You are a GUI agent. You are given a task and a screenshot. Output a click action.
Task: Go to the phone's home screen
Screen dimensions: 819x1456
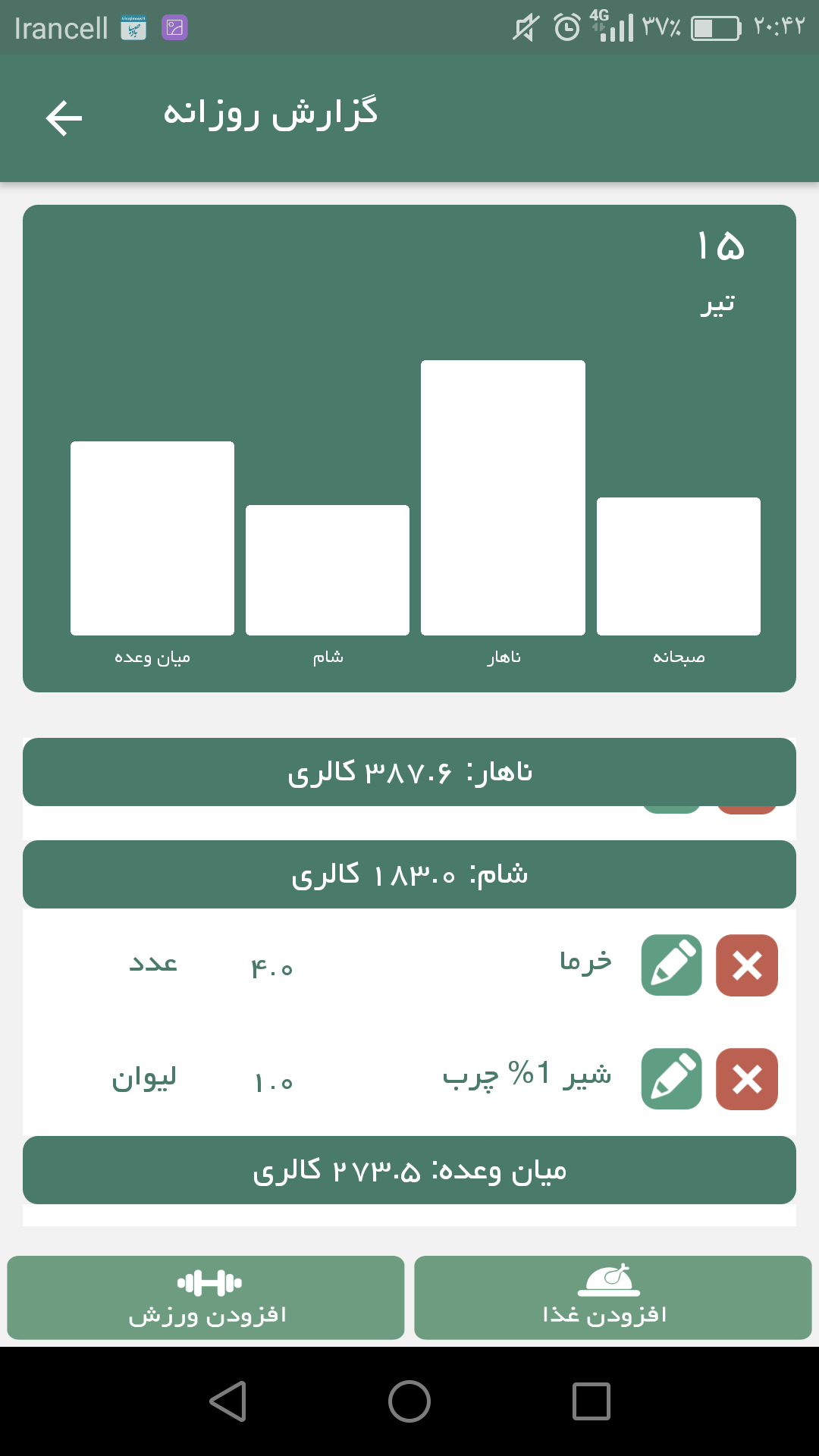coord(409,1401)
